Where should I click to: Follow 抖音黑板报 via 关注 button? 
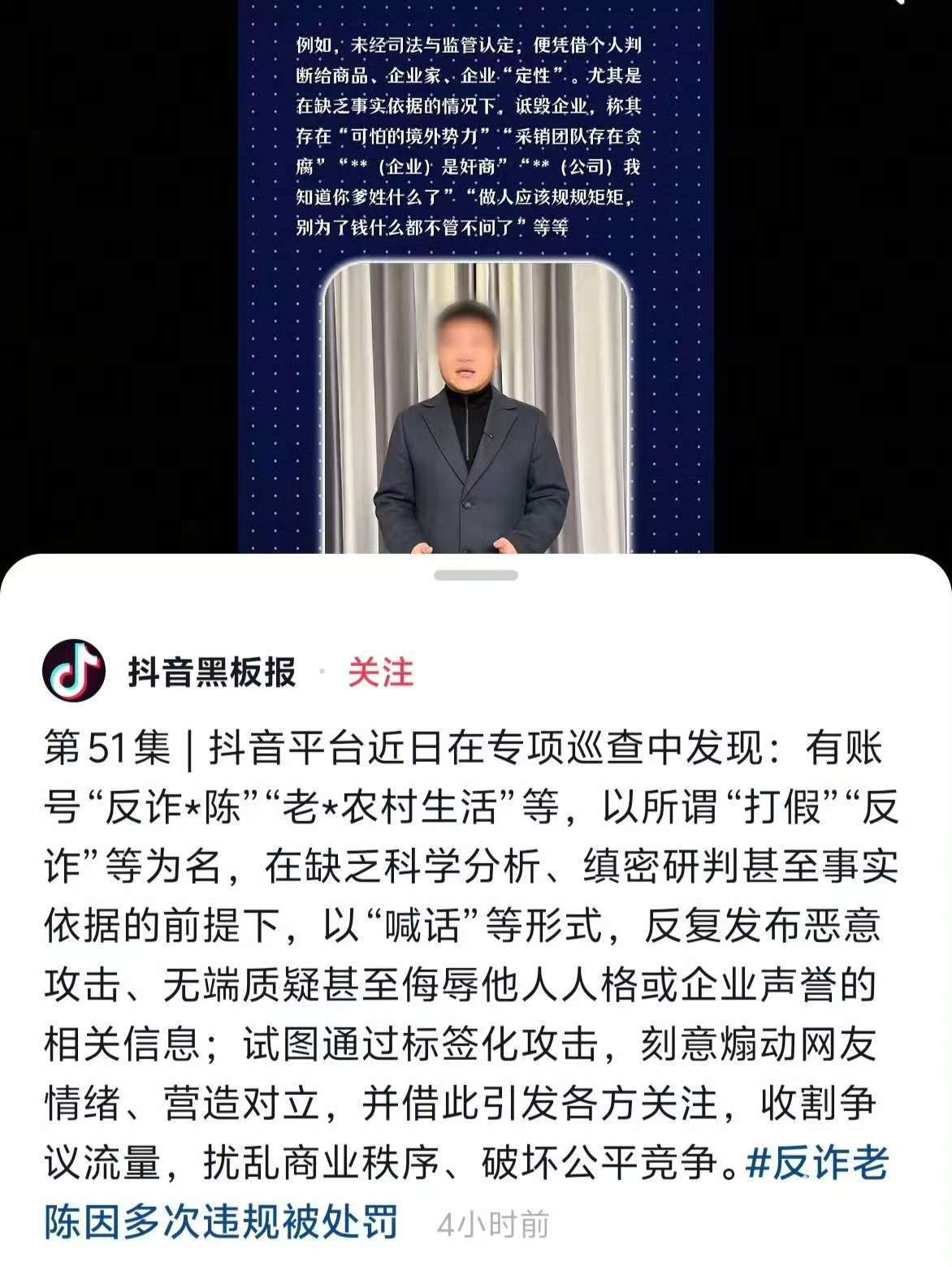[380, 672]
